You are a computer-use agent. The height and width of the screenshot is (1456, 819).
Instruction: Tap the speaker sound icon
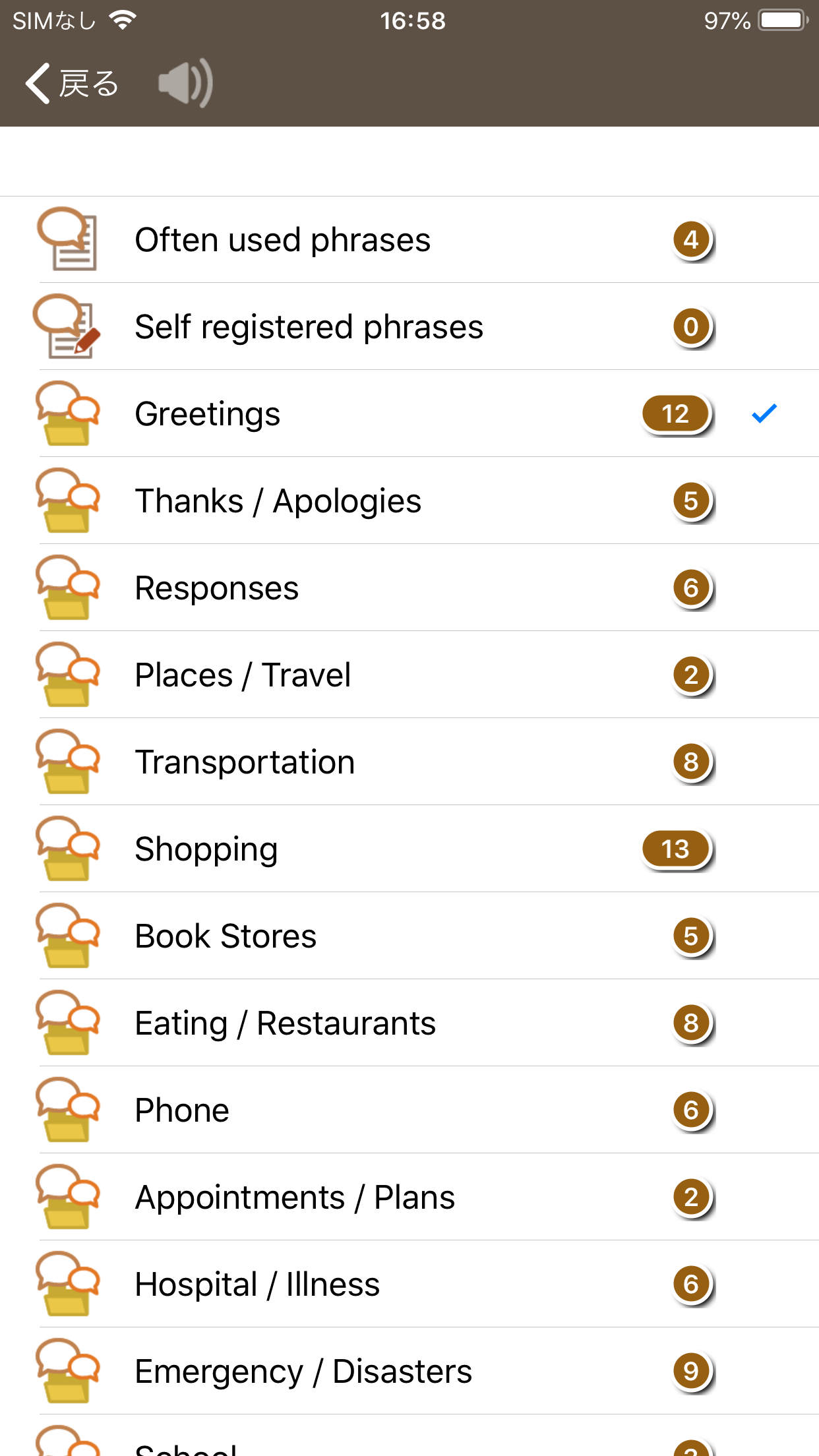pos(185,83)
